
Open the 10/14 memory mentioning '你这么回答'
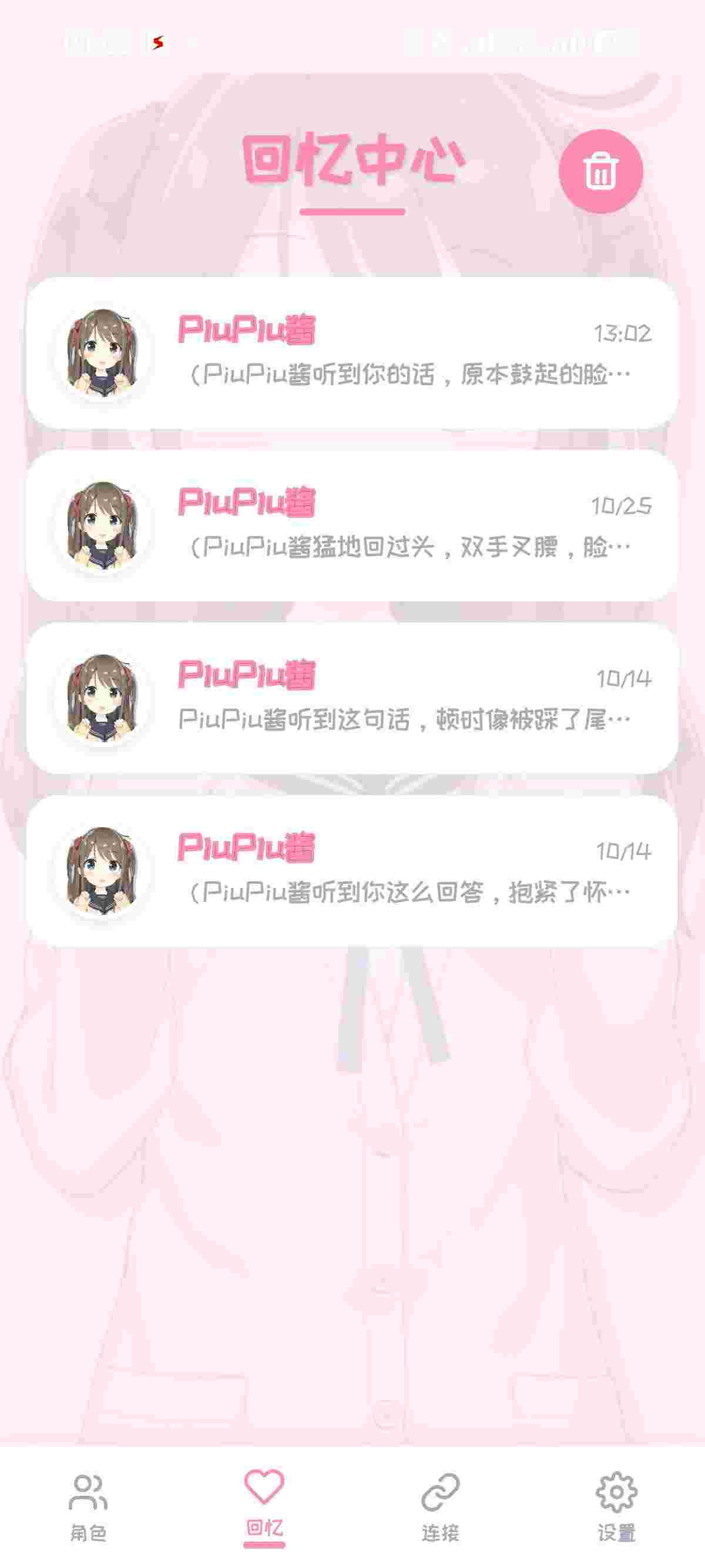coord(352,870)
